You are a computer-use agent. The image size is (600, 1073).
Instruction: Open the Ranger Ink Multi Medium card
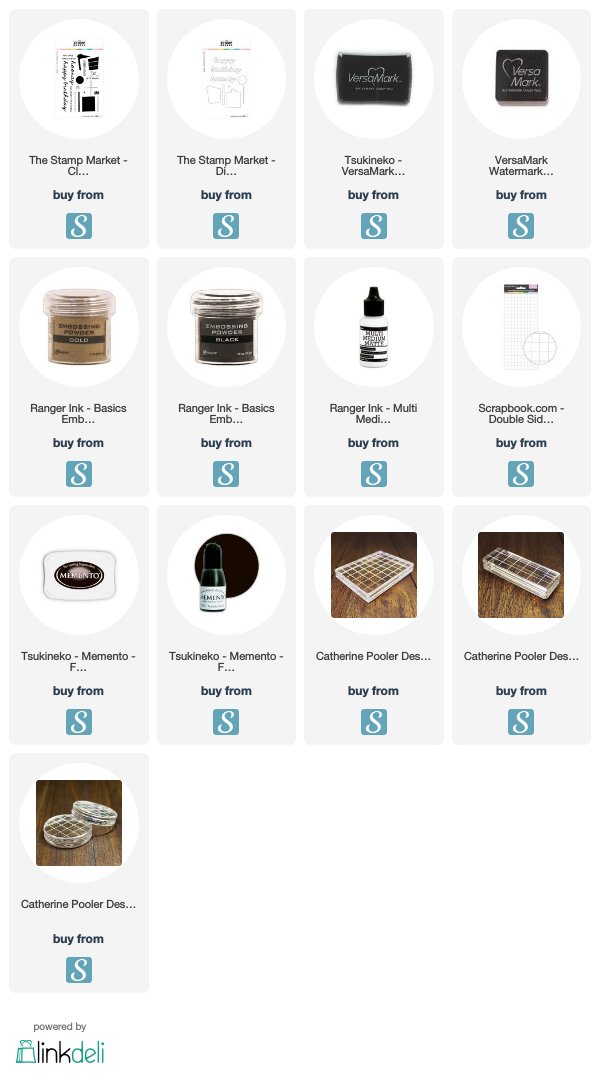coord(374,377)
